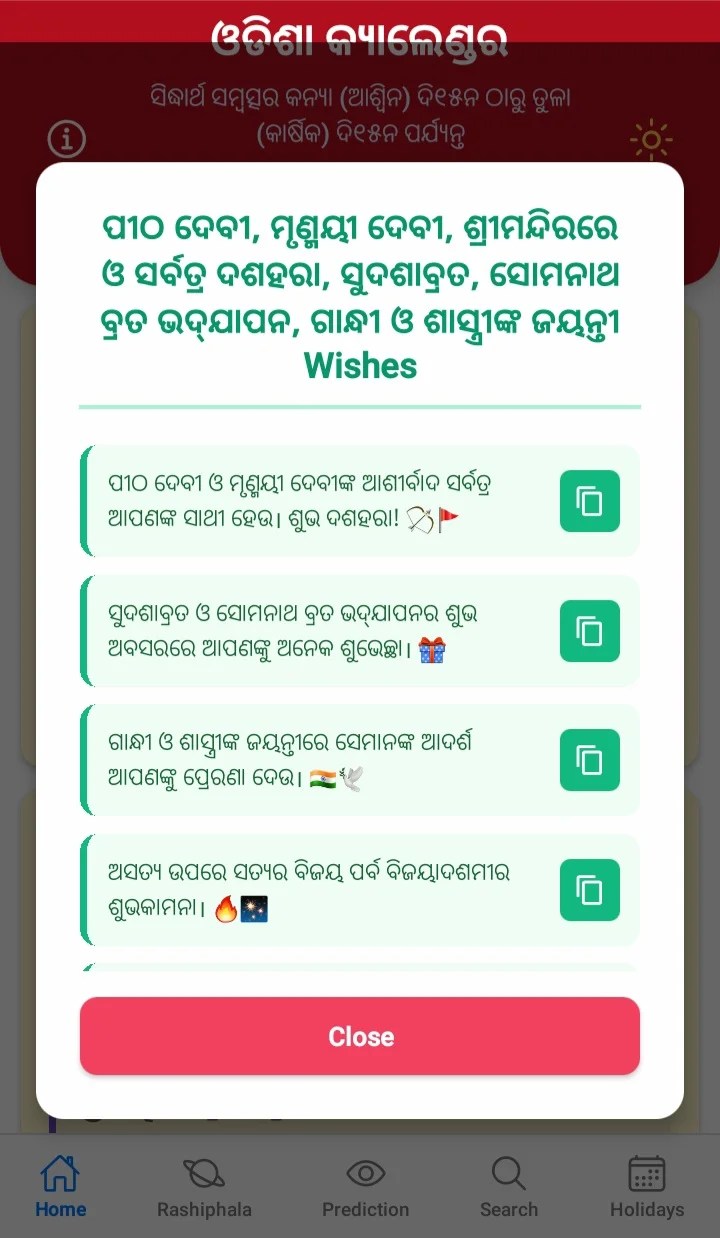
Task: Tap the sun icon in header
Action: (x=651, y=140)
